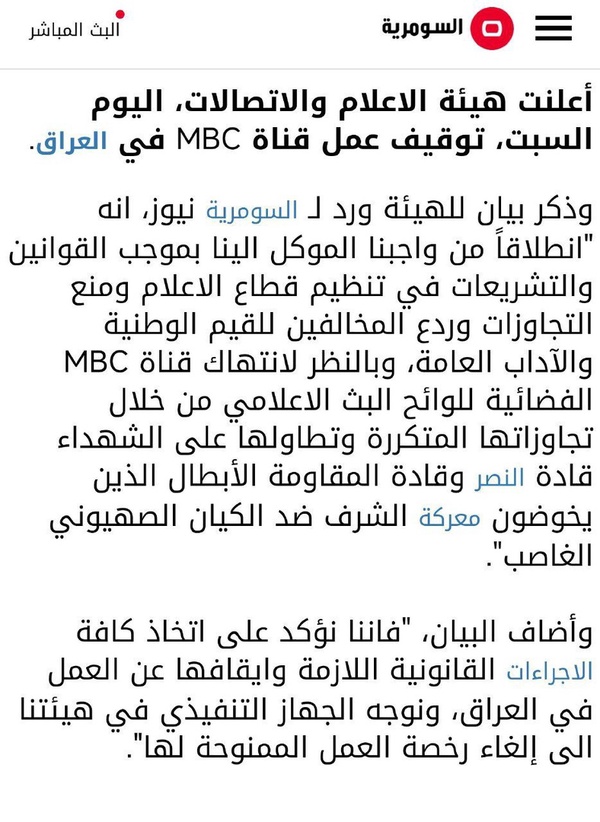Open the live broadcast (البث المباشر)
This screenshot has width=600, height=822.
coord(76,27)
